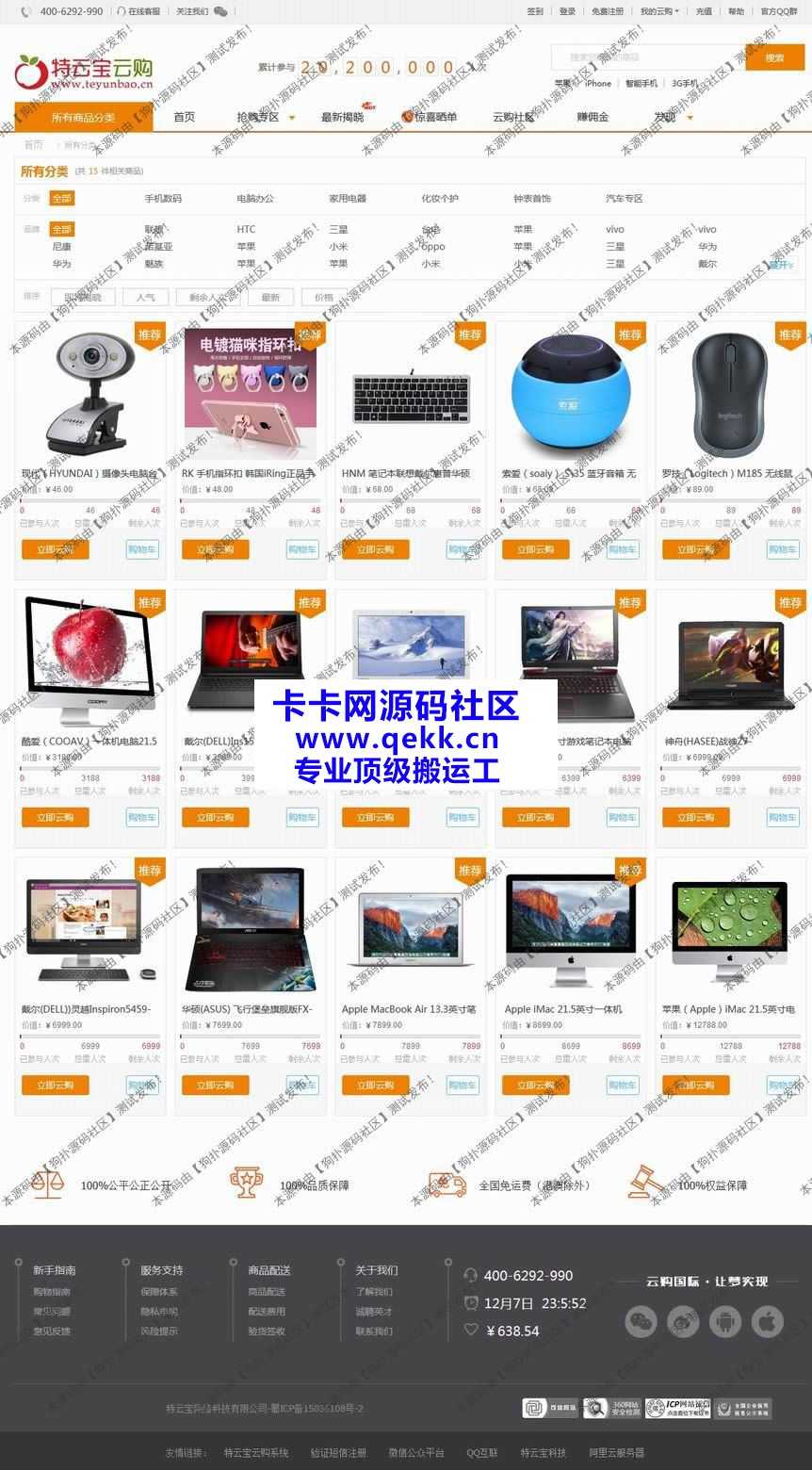Open 购物指南 in the footer

(52, 1291)
